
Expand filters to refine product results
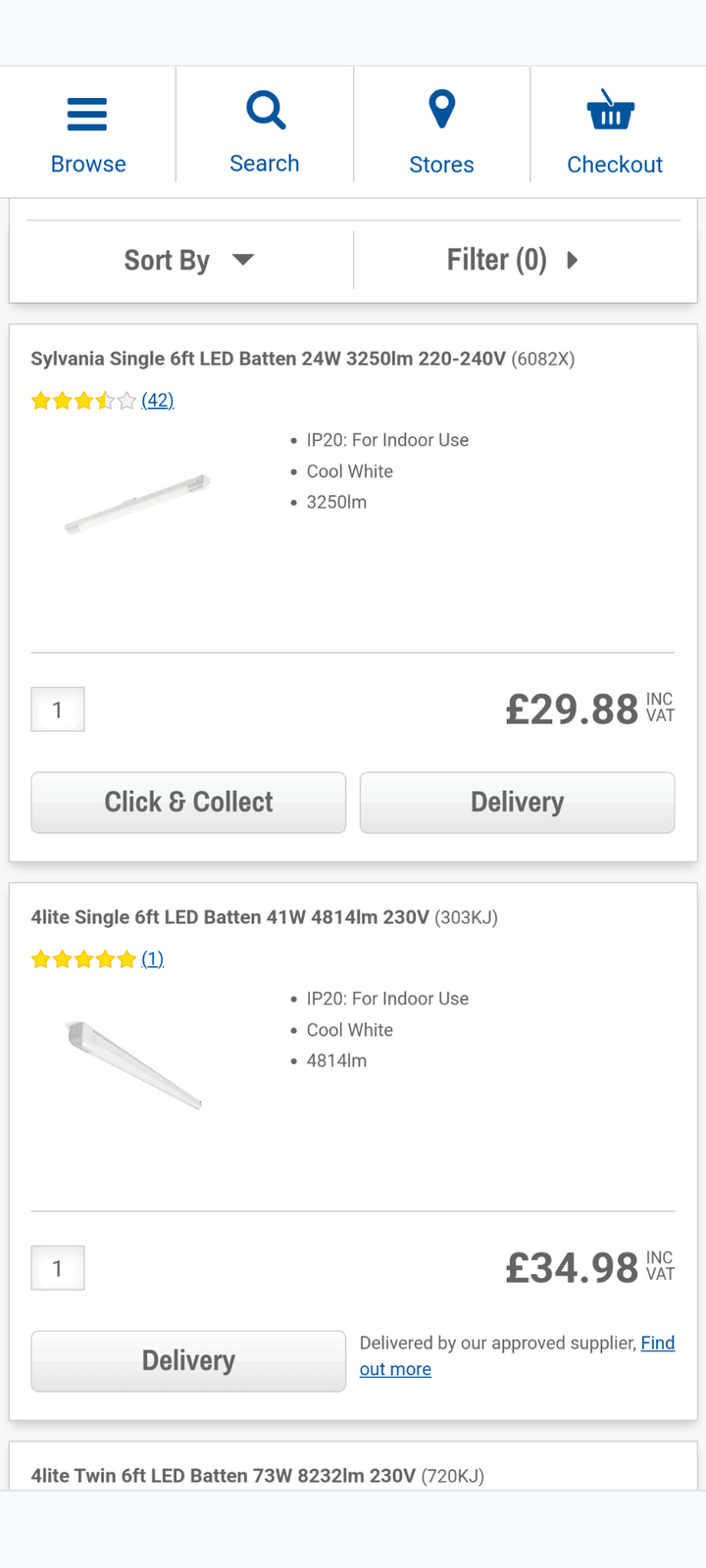(x=515, y=260)
